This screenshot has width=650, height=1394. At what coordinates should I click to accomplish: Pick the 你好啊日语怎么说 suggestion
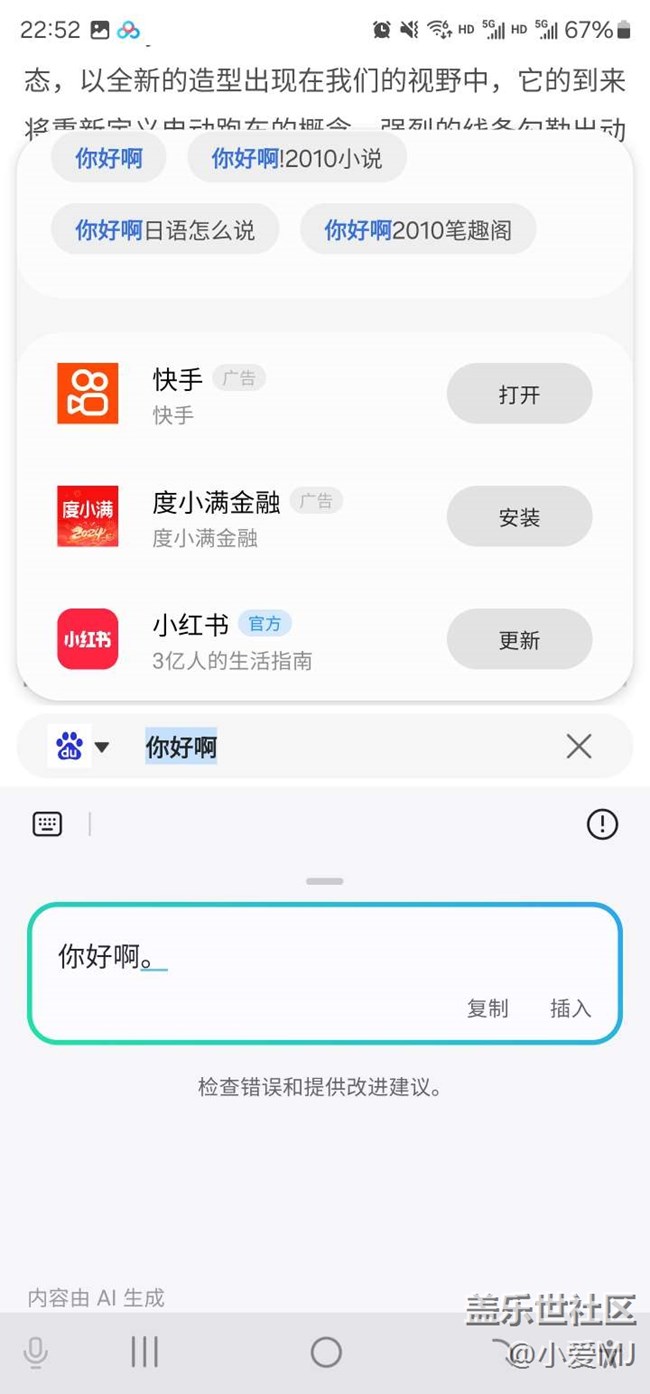(x=165, y=230)
